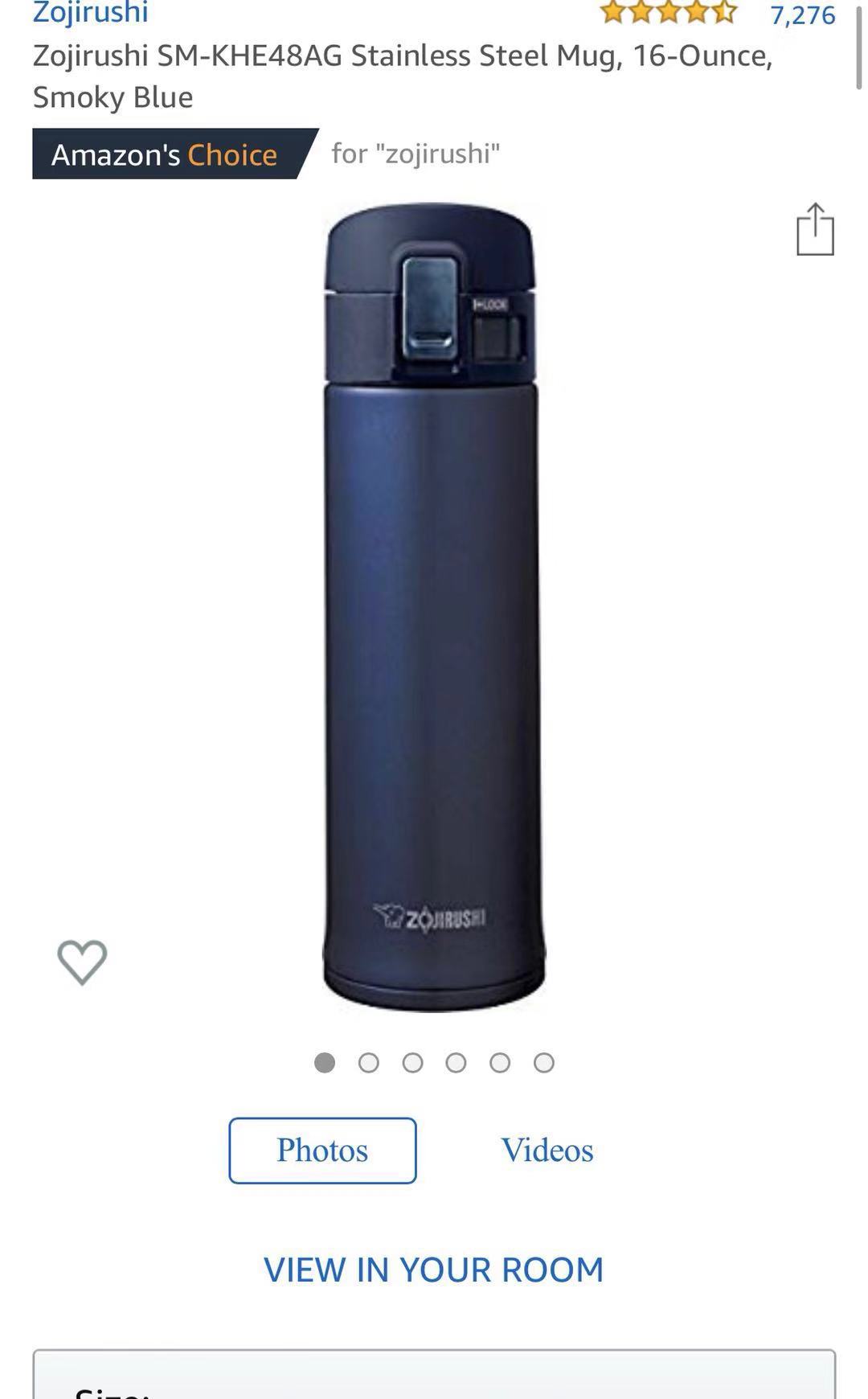Open the 7,276 customer reviews
The height and width of the screenshot is (1399, 868).
[x=802, y=14]
